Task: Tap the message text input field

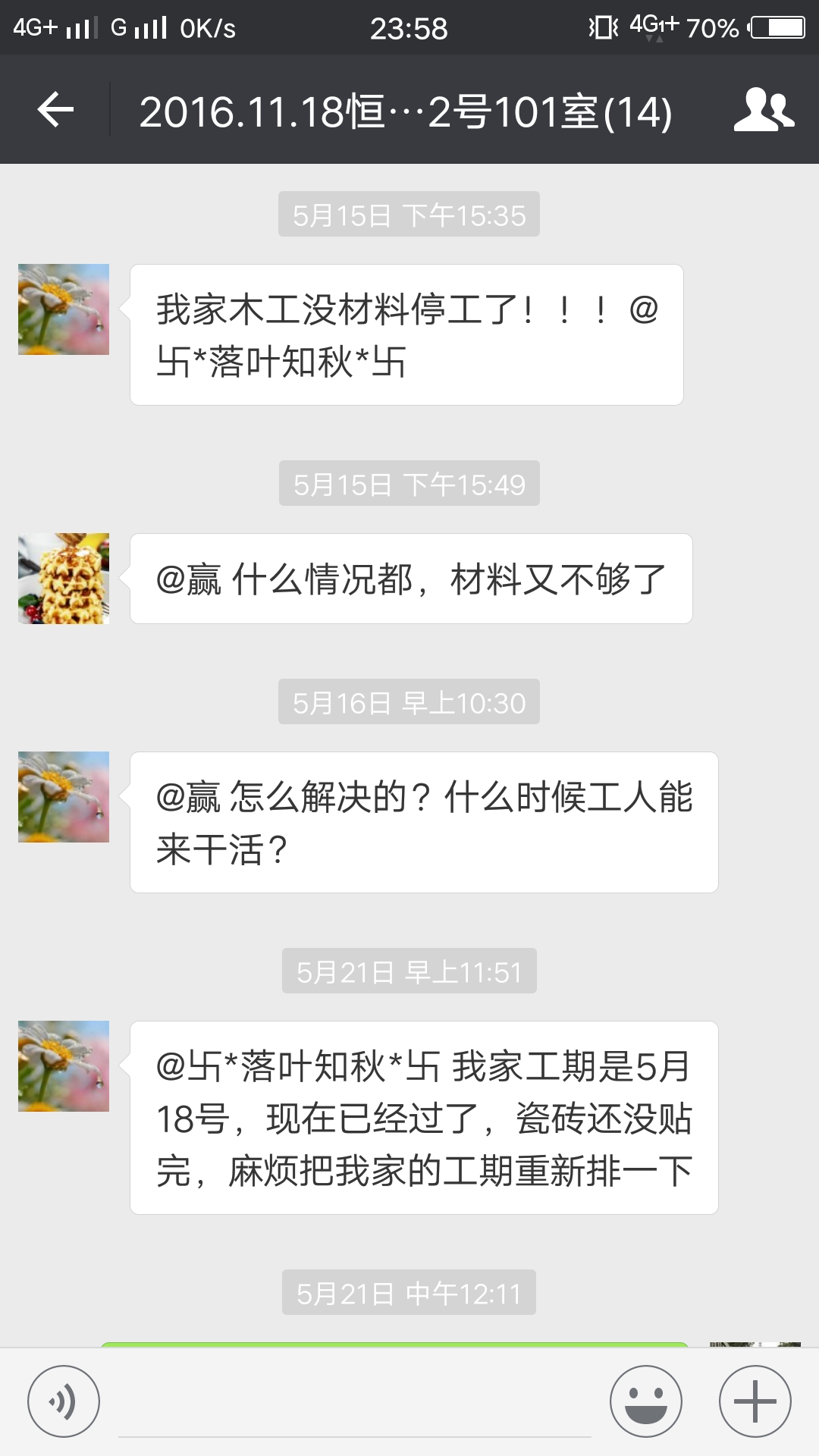Action: coord(355,1403)
